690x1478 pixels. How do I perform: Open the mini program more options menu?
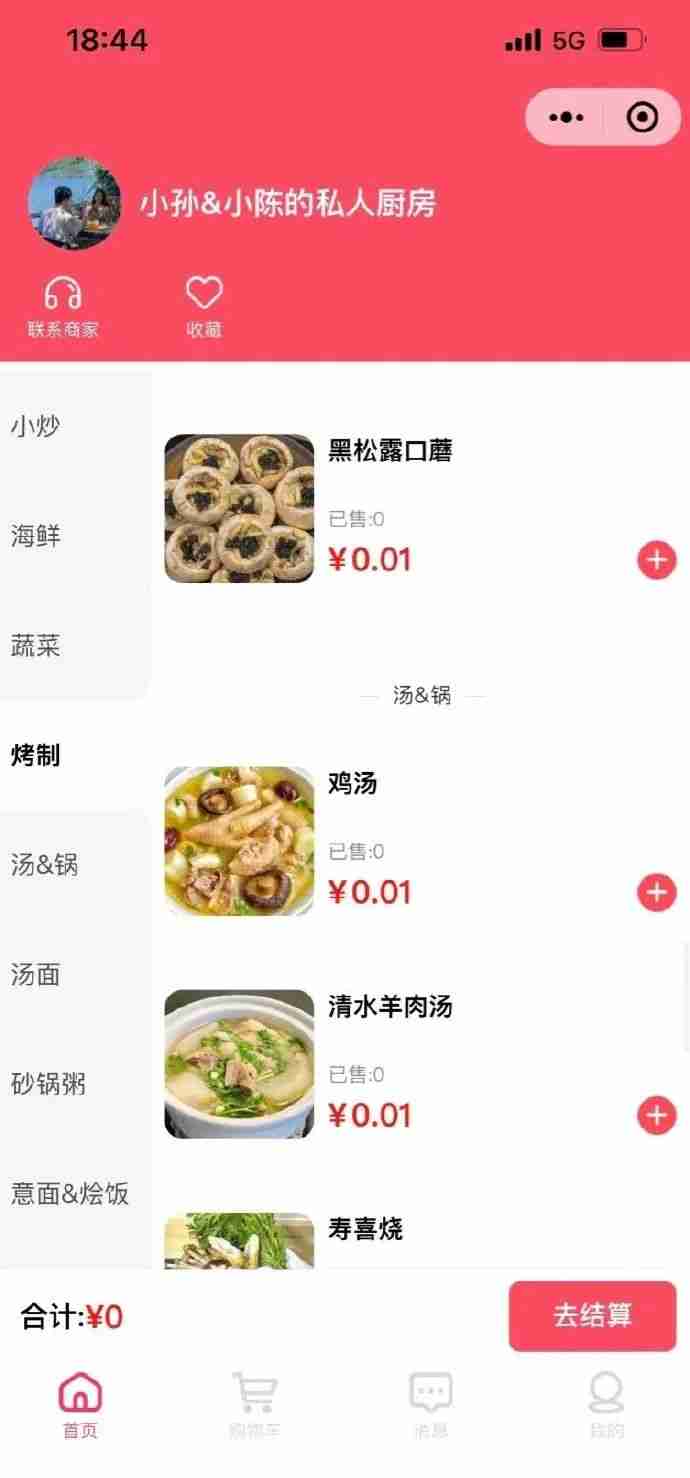click(566, 118)
